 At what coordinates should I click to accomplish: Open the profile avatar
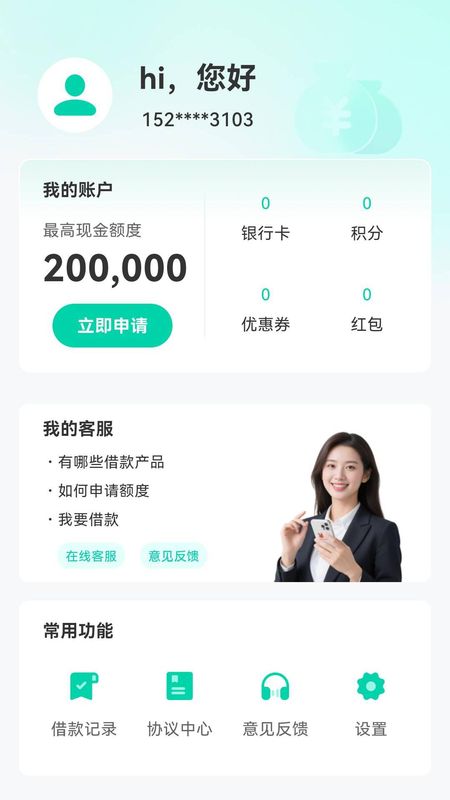pos(75,95)
